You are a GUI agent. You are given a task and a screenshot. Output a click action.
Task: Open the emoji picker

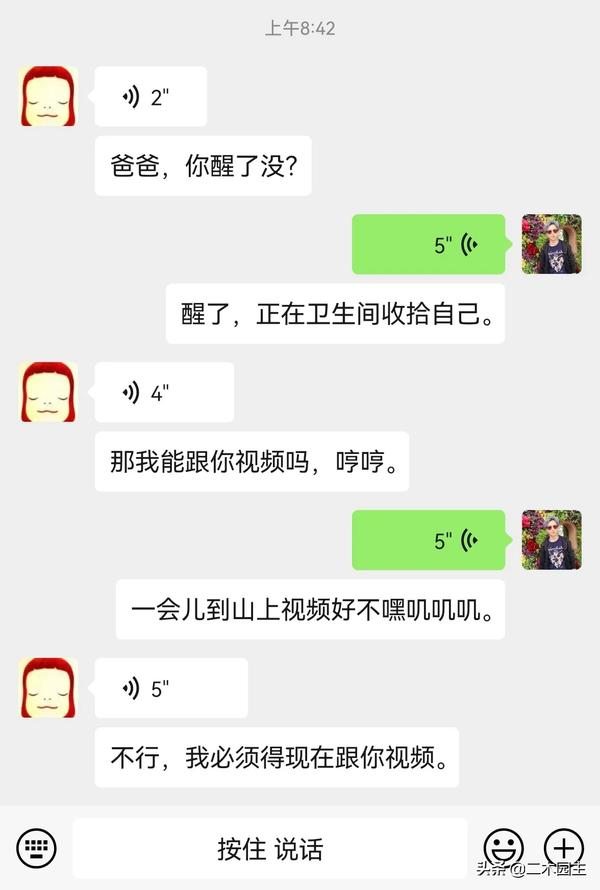tap(503, 848)
